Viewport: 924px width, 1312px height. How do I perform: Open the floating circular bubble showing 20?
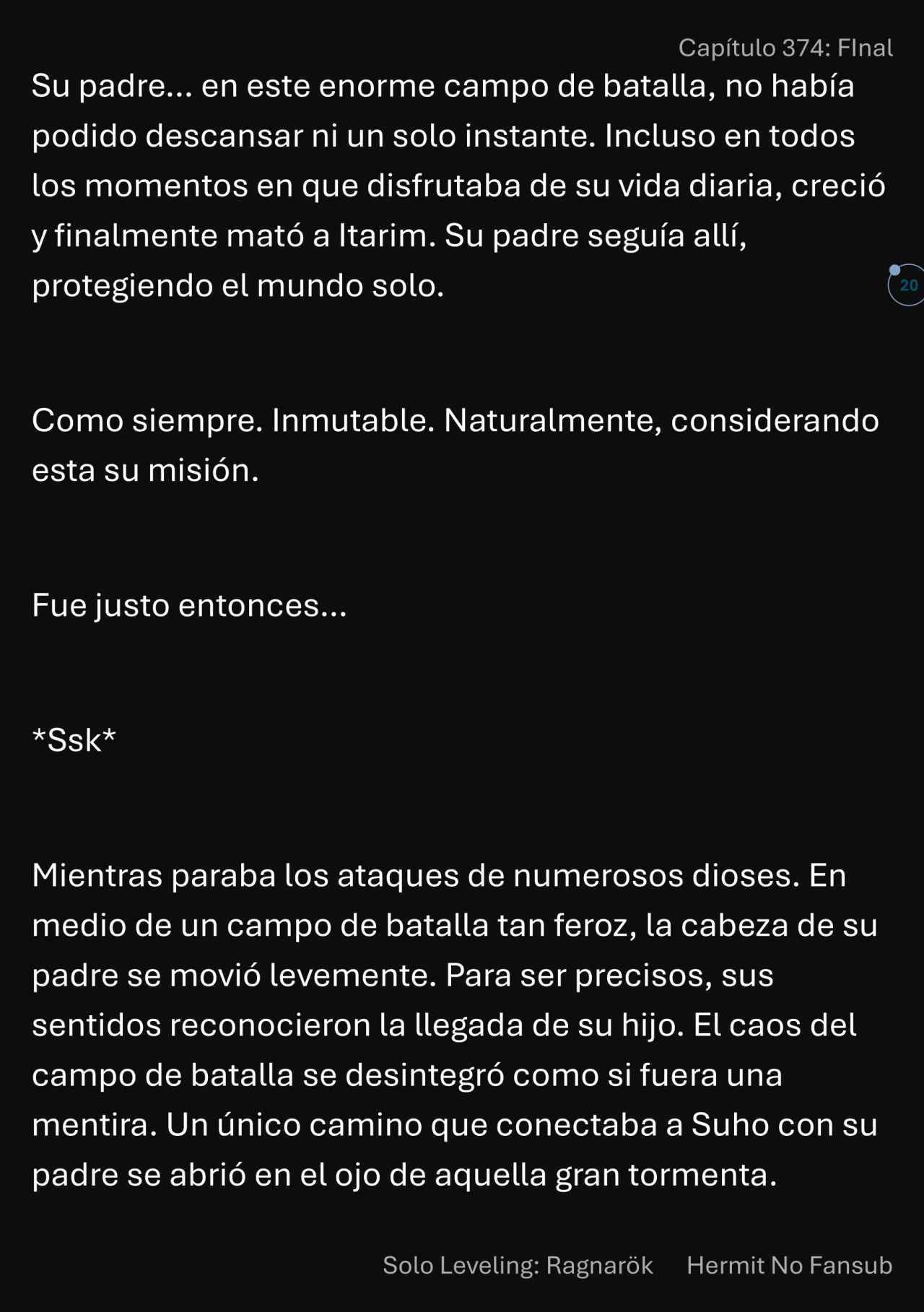pos(907,285)
